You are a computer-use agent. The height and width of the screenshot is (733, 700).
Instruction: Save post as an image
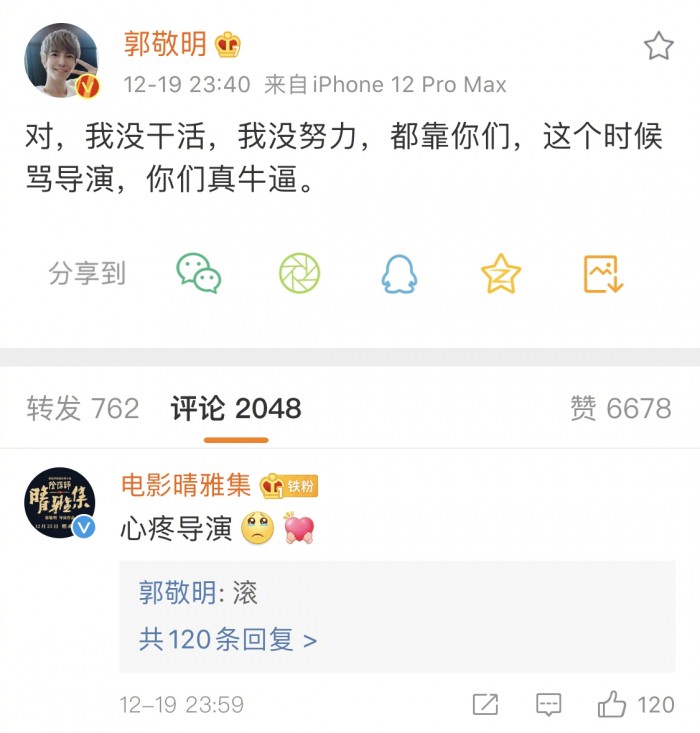coord(603,273)
